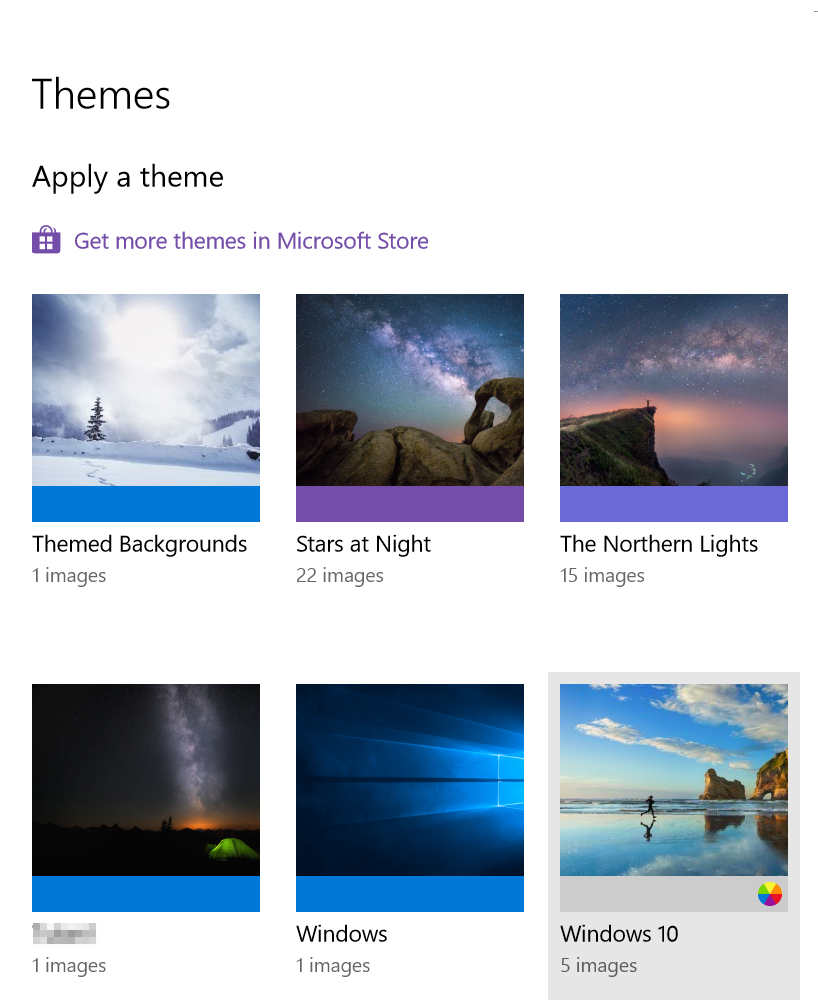The height and width of the screenshot is (1000, 818).
Task: Open Get more themes in Microsoft Store
Action: [250, 241]
